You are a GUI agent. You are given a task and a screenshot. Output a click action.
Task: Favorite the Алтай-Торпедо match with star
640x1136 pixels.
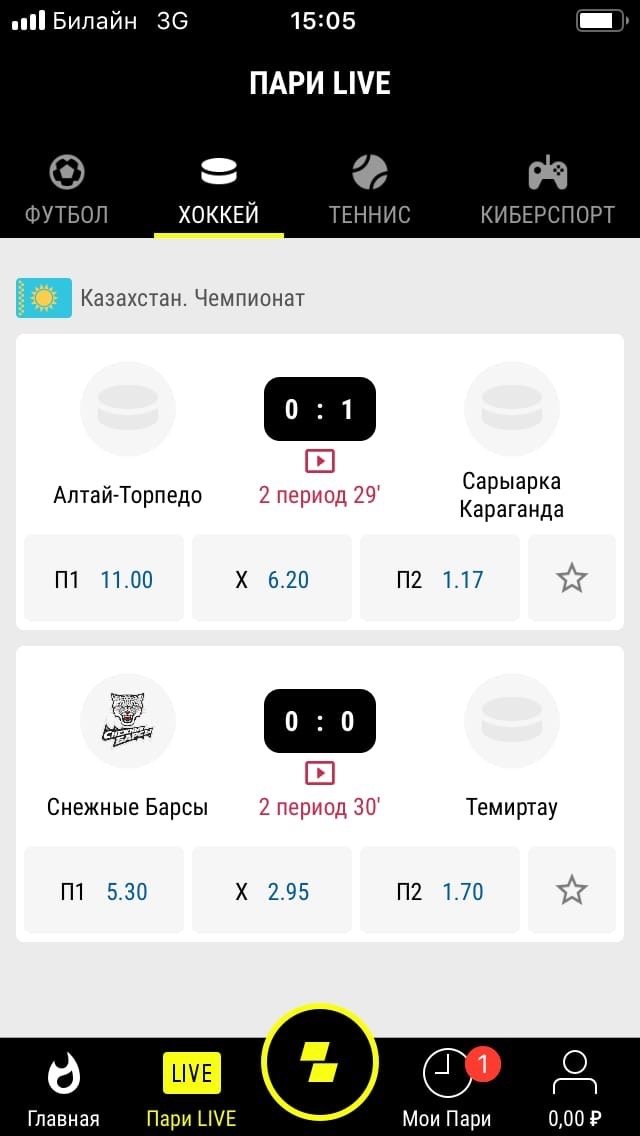click(572, 578)
